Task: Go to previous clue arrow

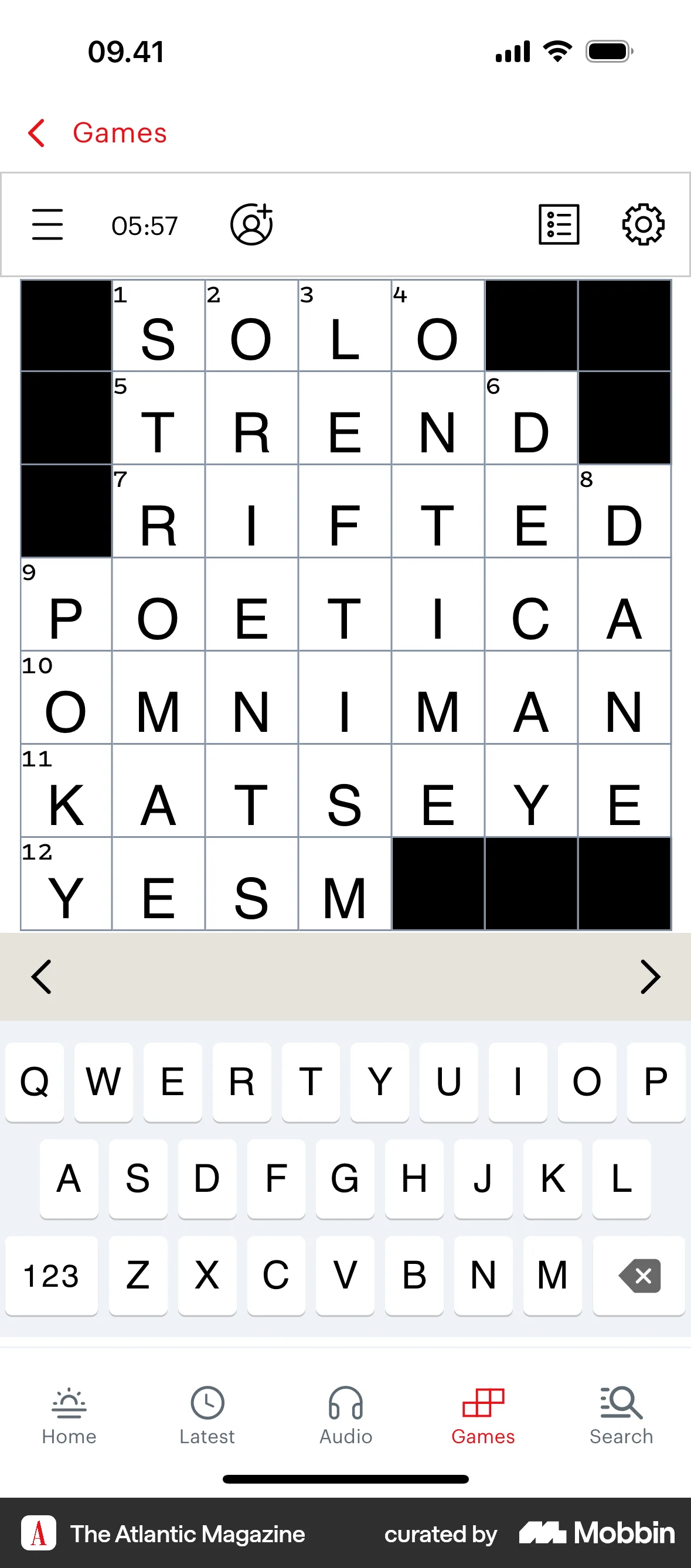Action: click(42, 976)
